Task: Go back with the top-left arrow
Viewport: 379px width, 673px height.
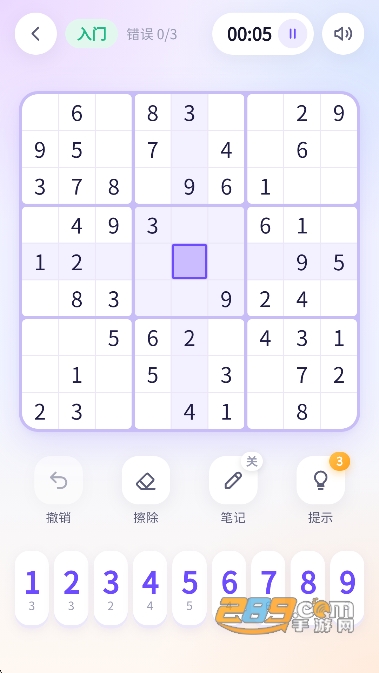Action: (36, 34)
